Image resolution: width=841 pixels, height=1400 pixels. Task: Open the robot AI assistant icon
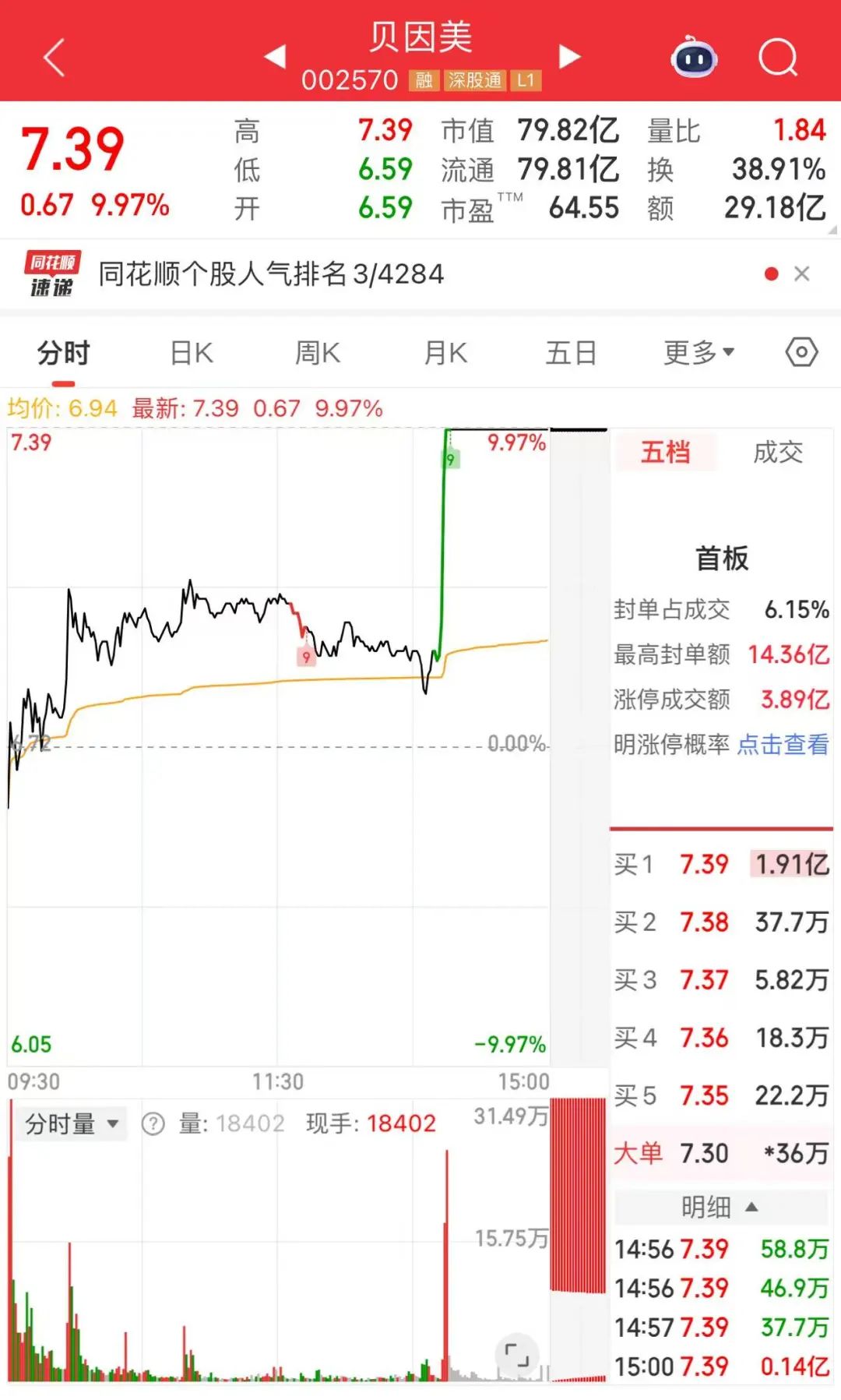pyautogui.click(x=694, y=58)
